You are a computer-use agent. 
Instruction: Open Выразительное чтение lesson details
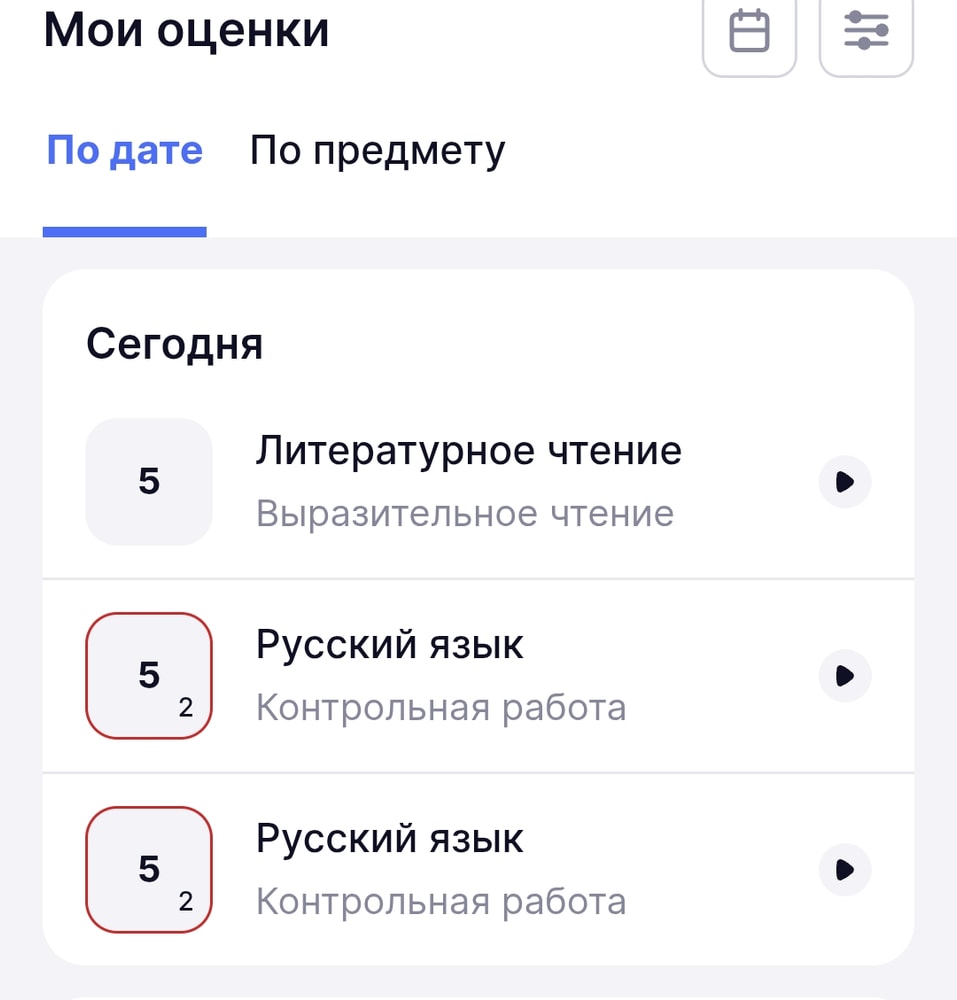[466, 513]
